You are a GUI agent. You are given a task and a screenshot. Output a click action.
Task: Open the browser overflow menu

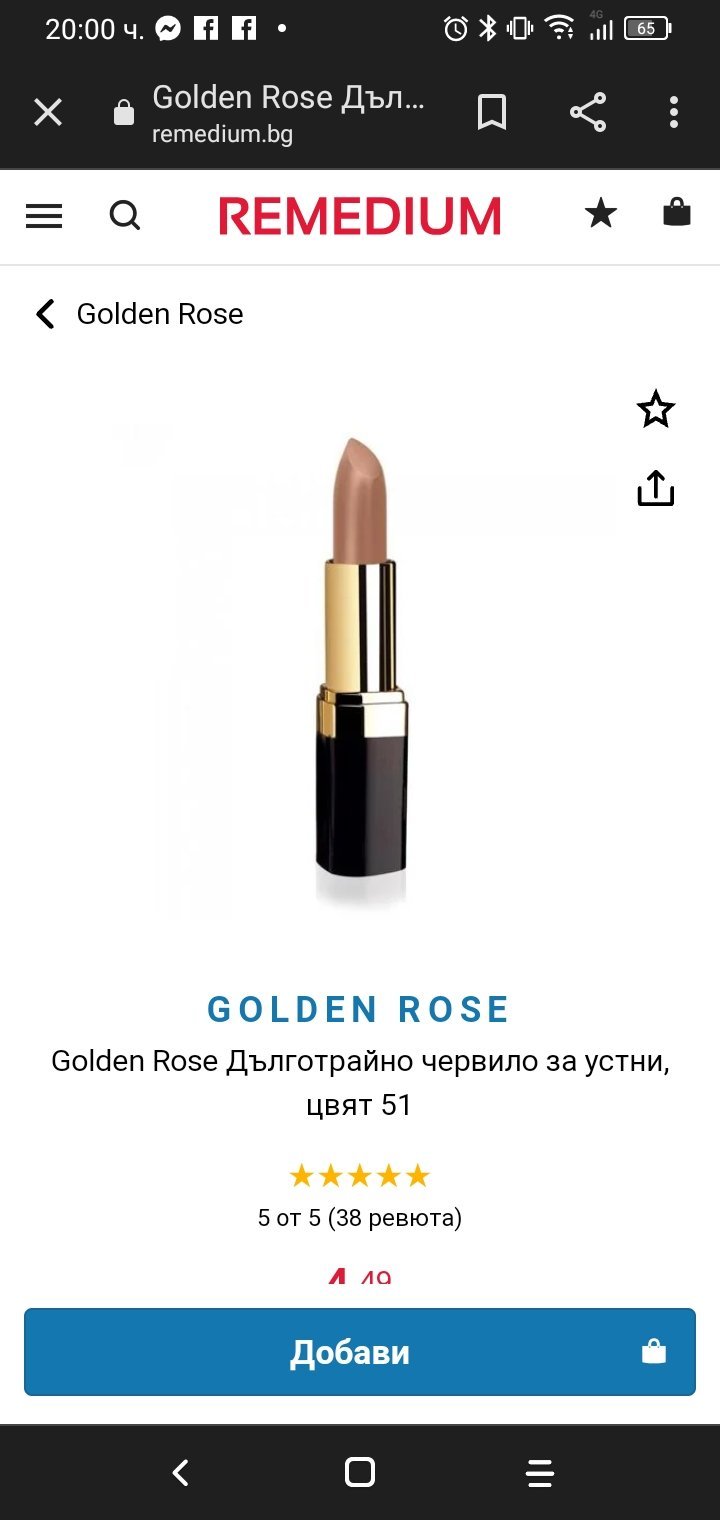tap(674, 112)
